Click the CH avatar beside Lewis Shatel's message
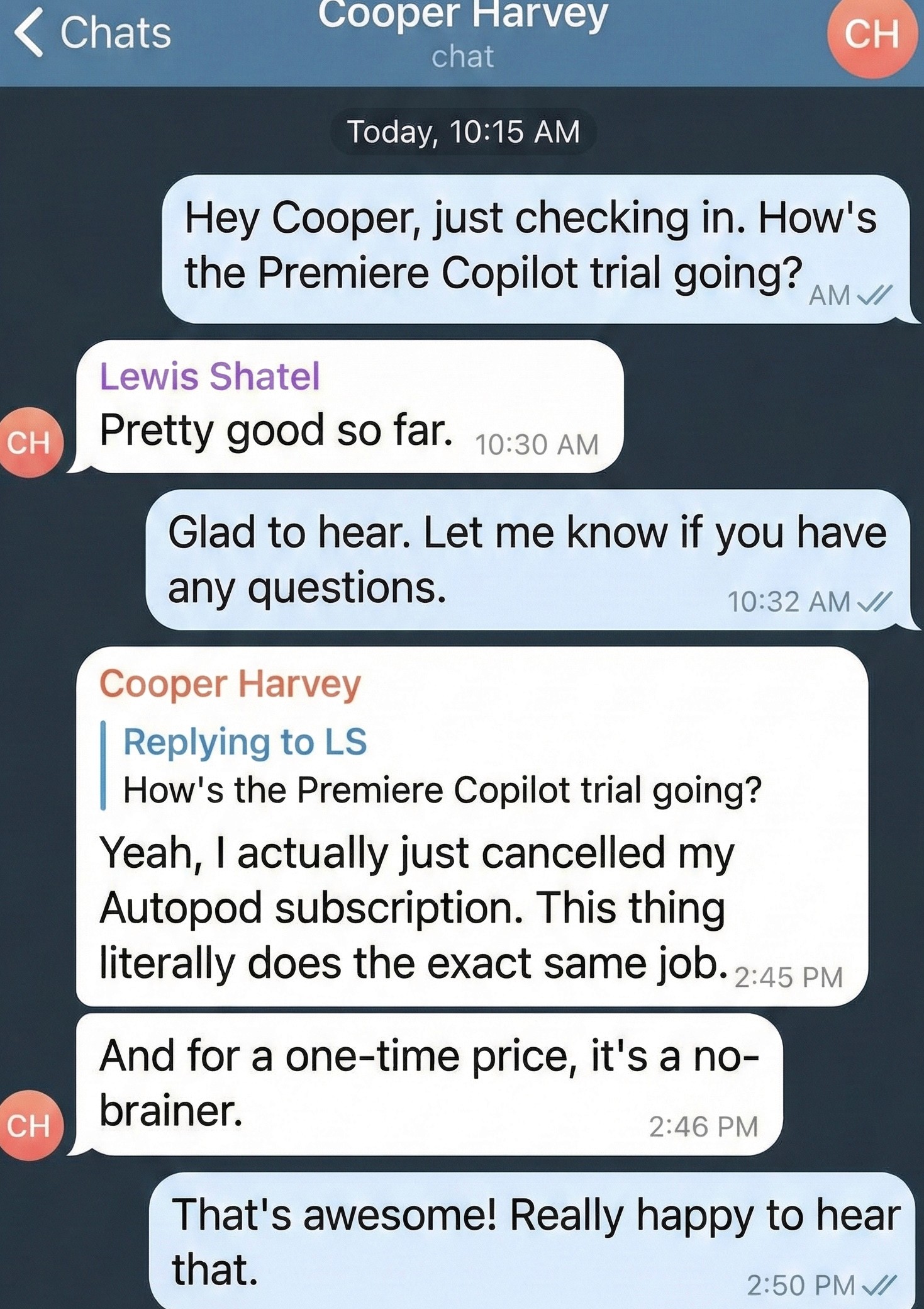The width and height of the screenshot is (924, 1309). pos(31,442)
